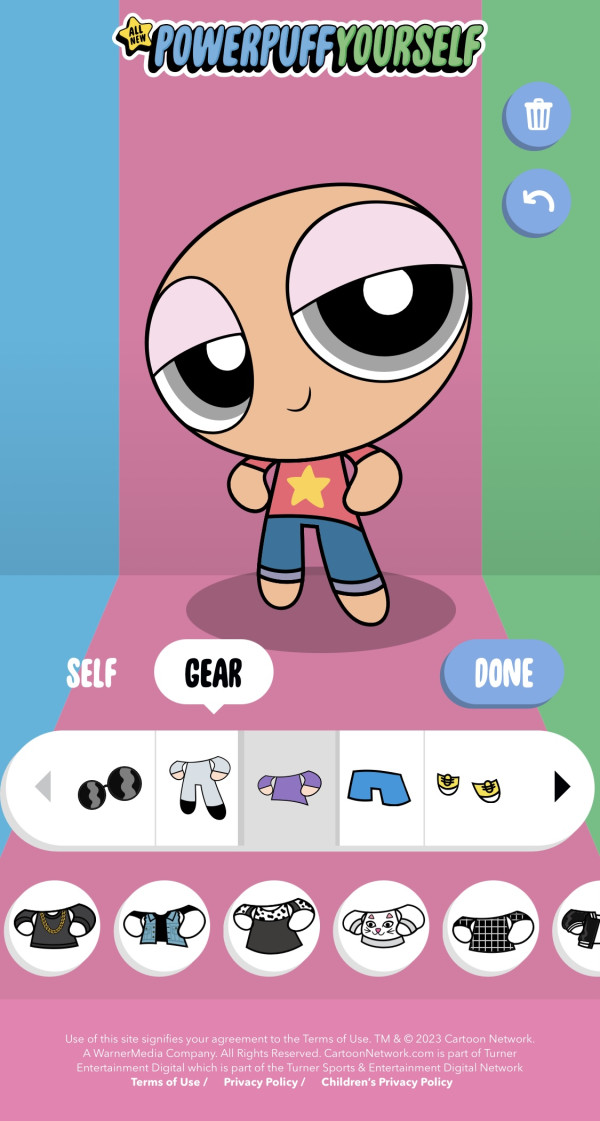Finish with the DONE button
This screenshot has height=1121, width=600.
click(x=503, y=673)
